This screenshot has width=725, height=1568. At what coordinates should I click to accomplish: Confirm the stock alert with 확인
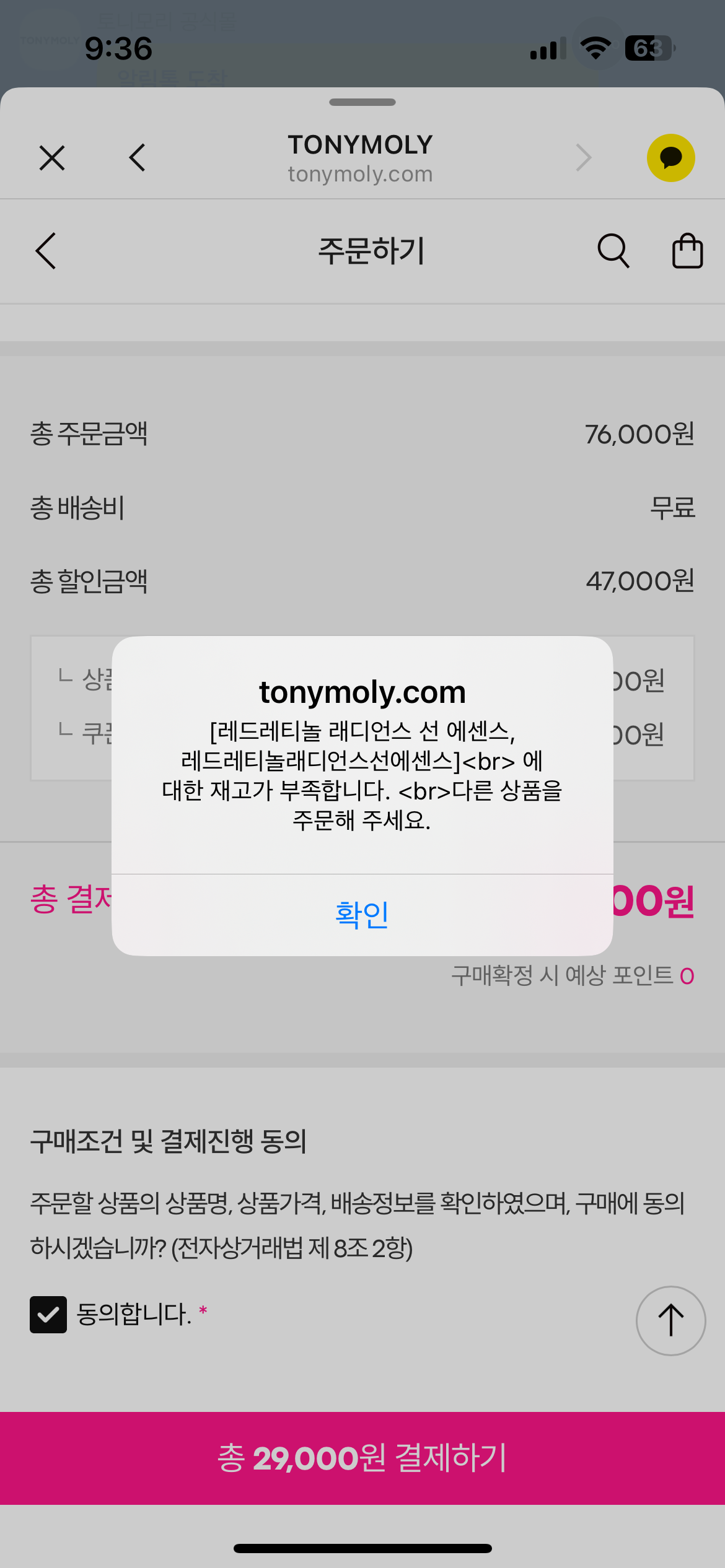coord(362,914)
